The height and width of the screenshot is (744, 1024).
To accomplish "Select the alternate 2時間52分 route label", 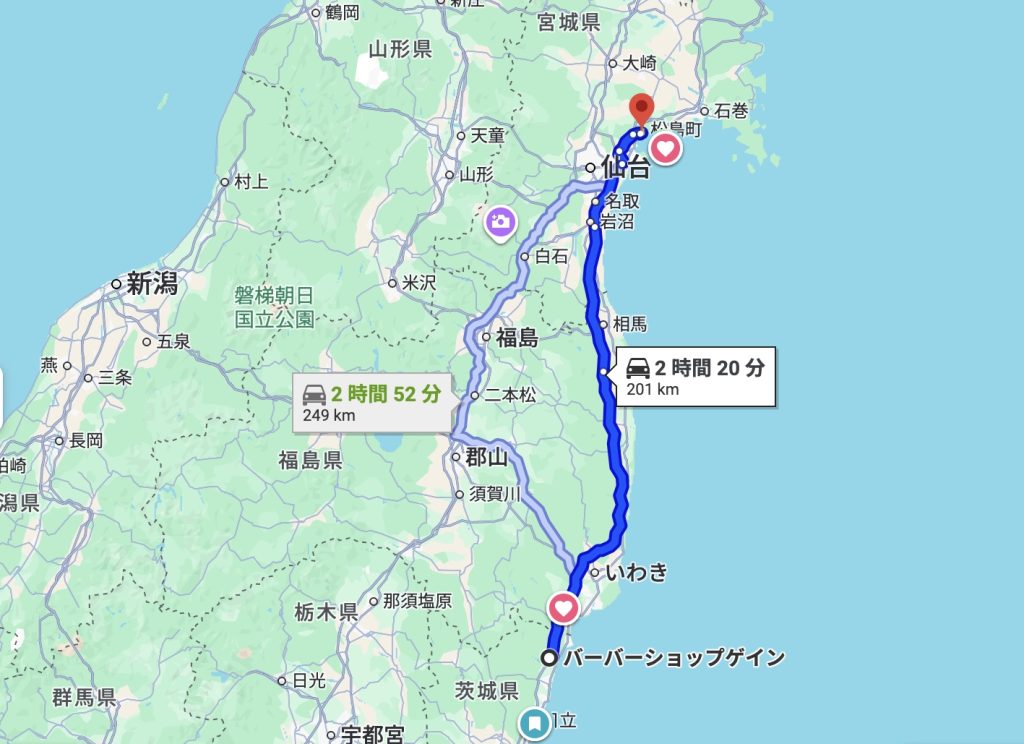I will [x=371, y=403].
